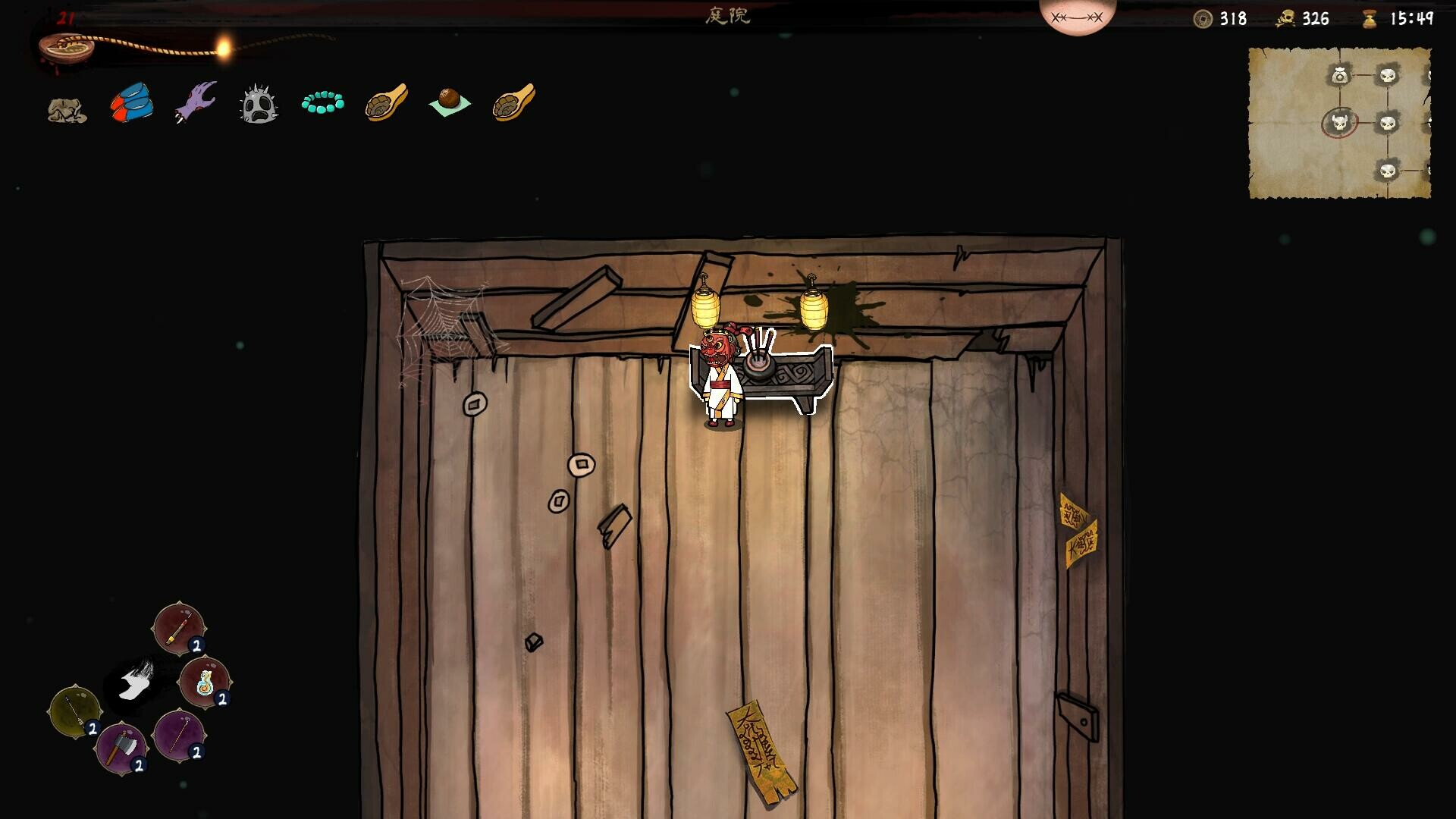
Task: Activate the red brush weapon skill
Action: 178,628
